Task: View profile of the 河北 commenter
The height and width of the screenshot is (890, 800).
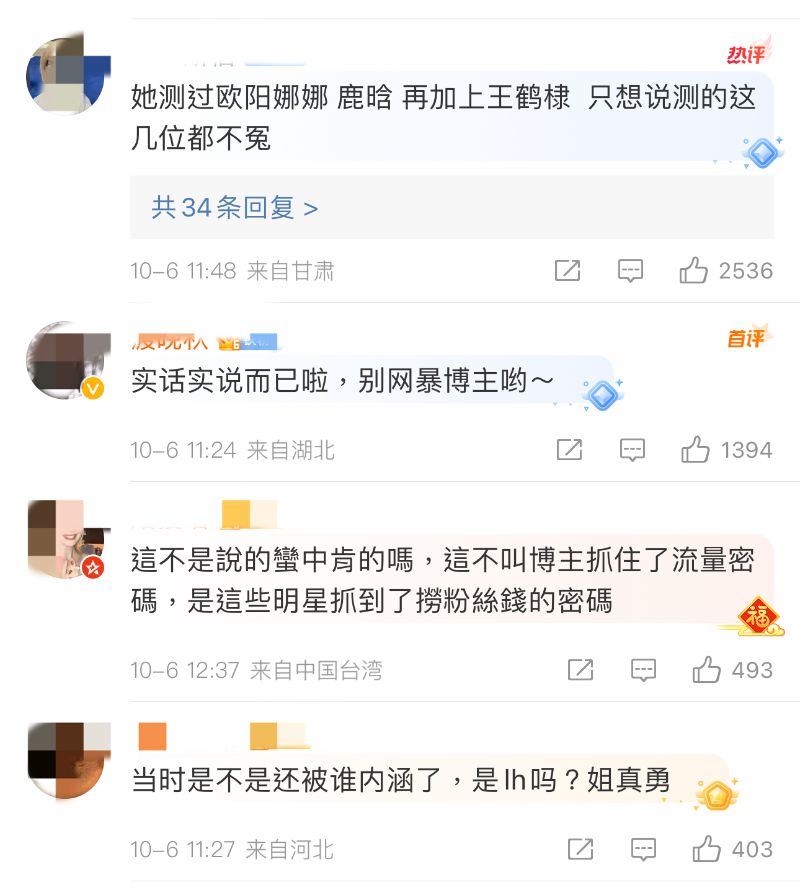Action: tap(68, 761)
